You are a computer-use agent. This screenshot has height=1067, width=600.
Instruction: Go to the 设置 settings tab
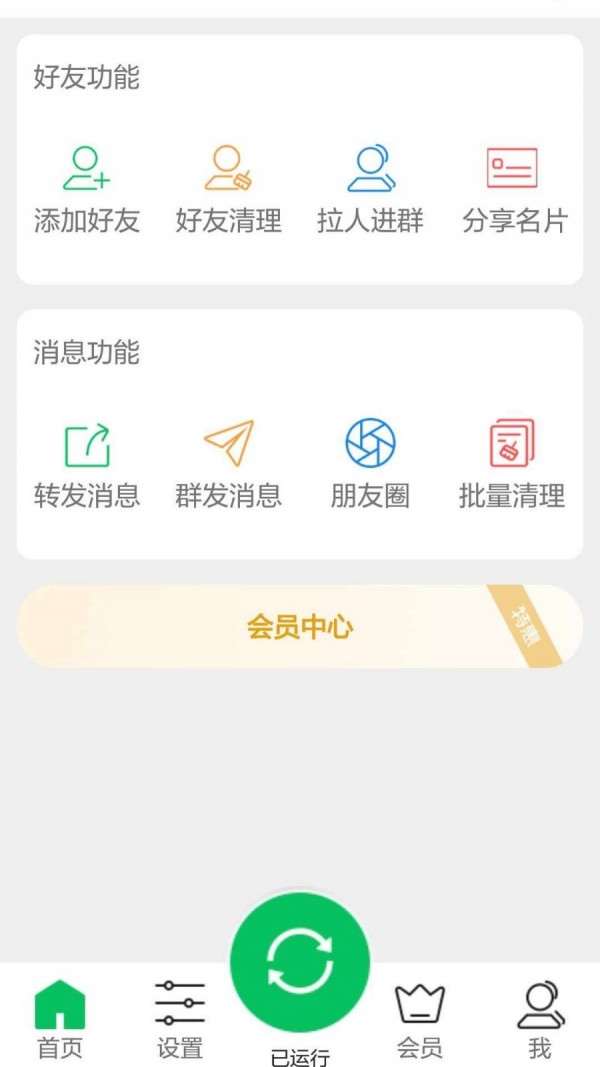click(180, 1018)
